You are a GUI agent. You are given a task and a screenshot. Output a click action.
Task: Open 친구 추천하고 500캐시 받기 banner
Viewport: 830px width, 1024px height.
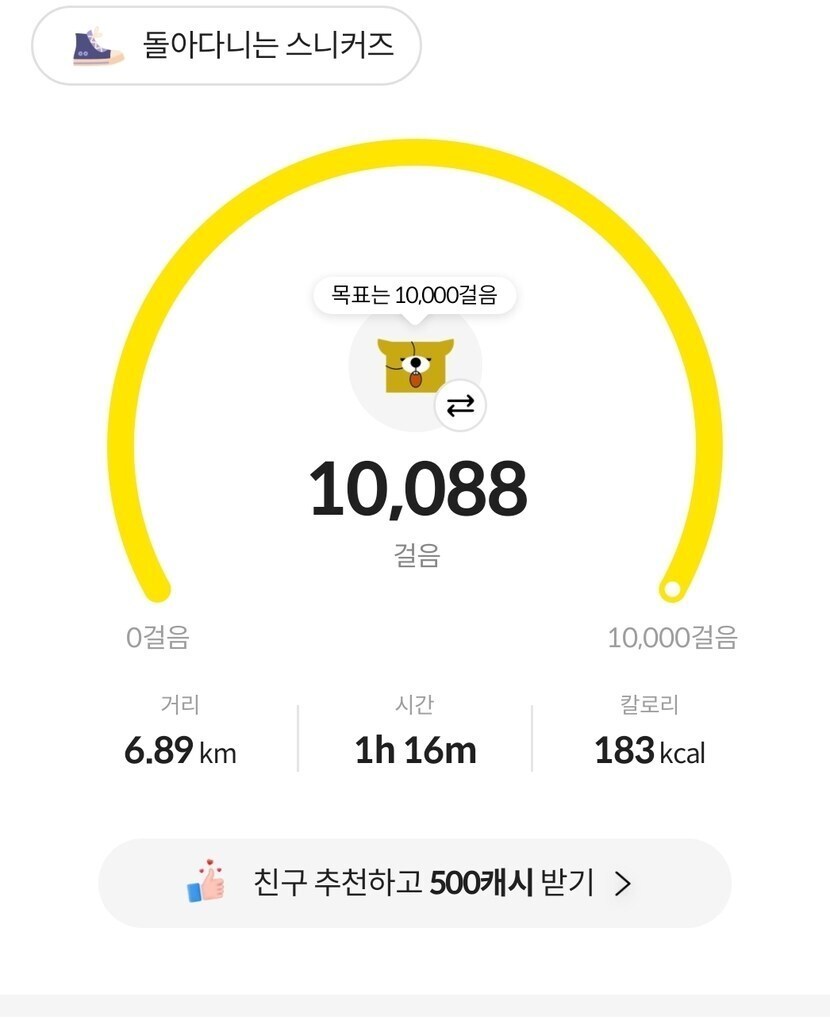click(414, 883)
